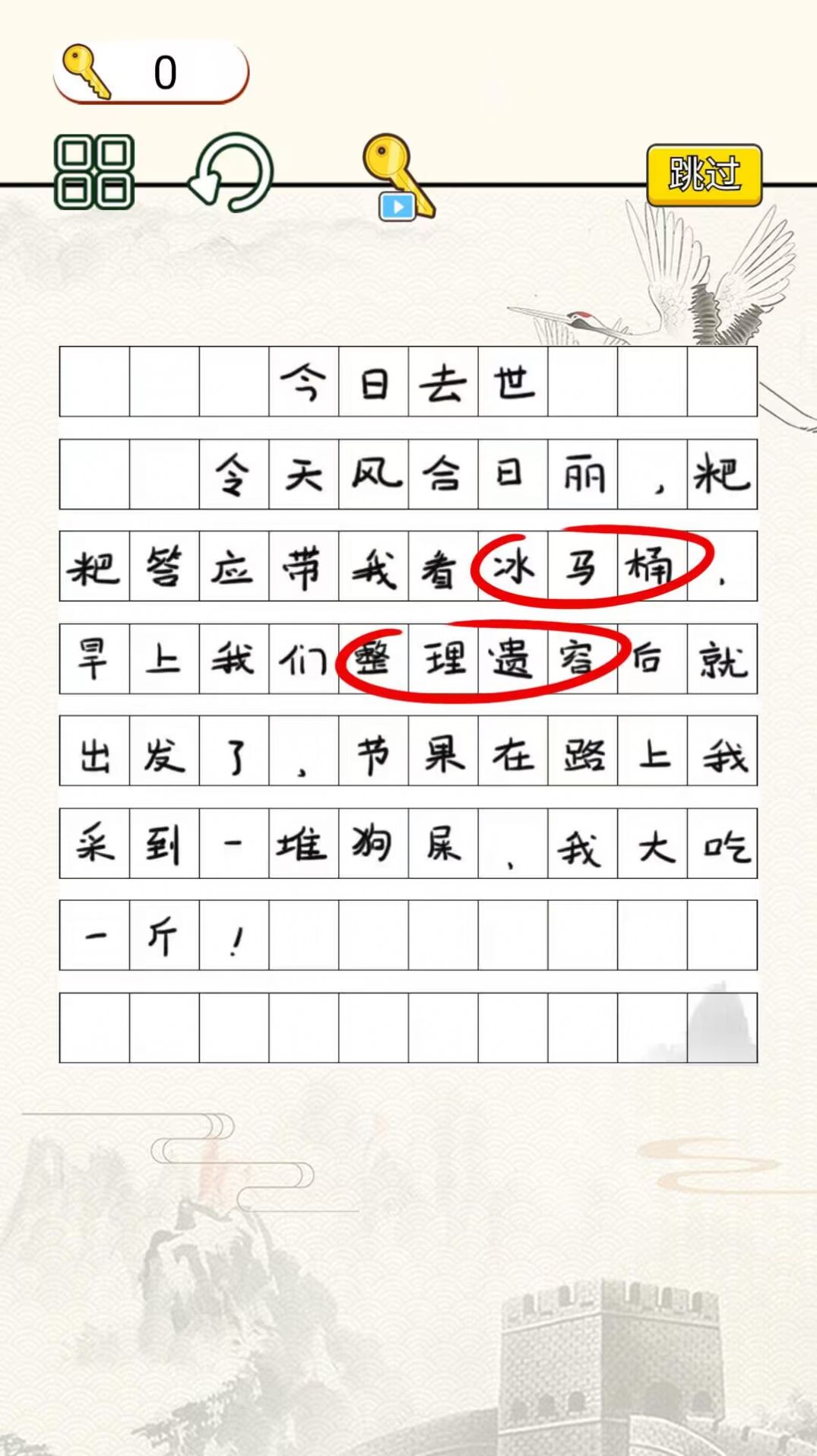Select the wrong character 令 in 令天
Image resolution: width=817 pixels, height=1456 pixels.
[234, 474]
